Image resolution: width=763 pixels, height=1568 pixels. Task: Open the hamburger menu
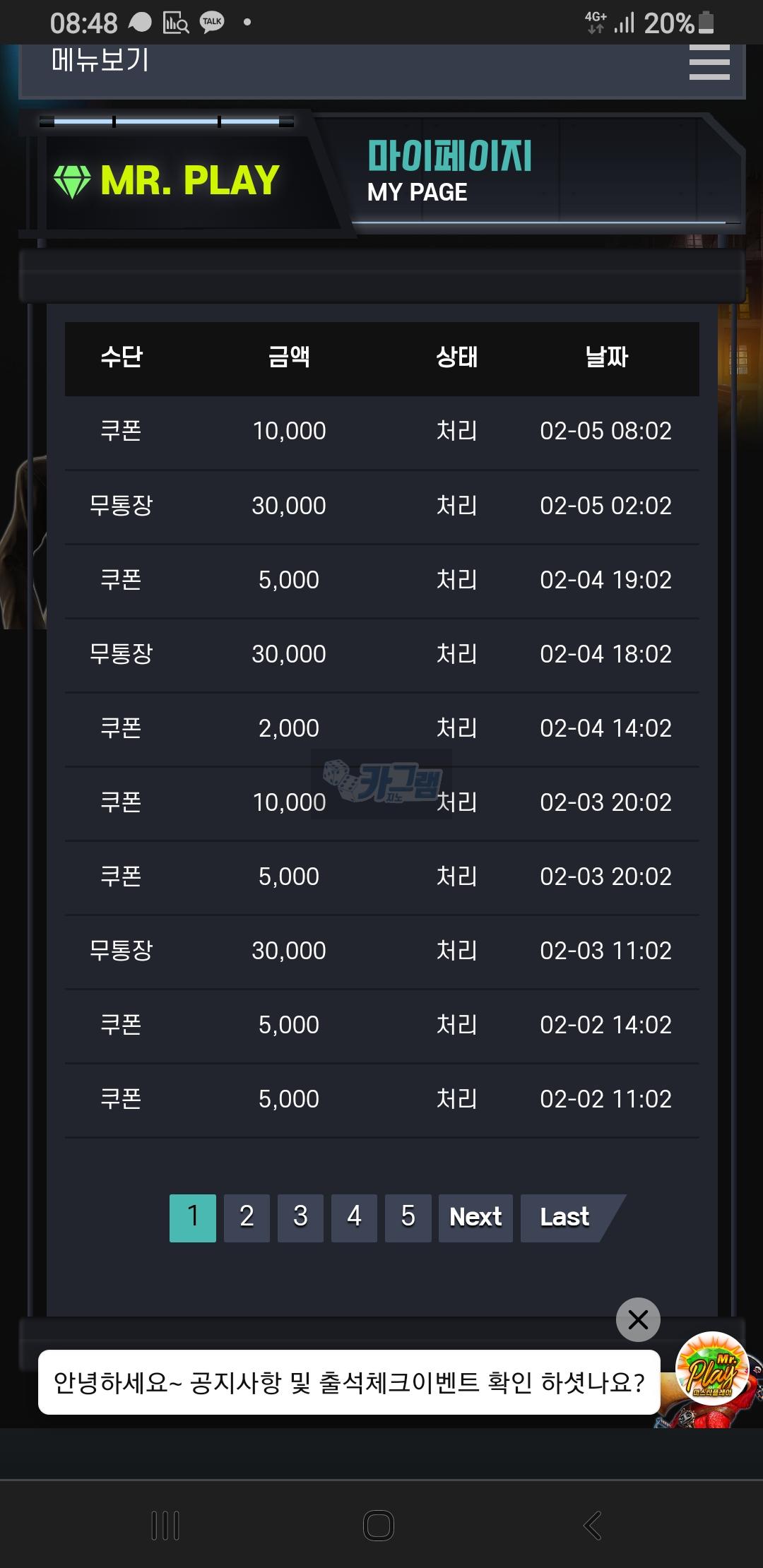(x=709, y=62)
